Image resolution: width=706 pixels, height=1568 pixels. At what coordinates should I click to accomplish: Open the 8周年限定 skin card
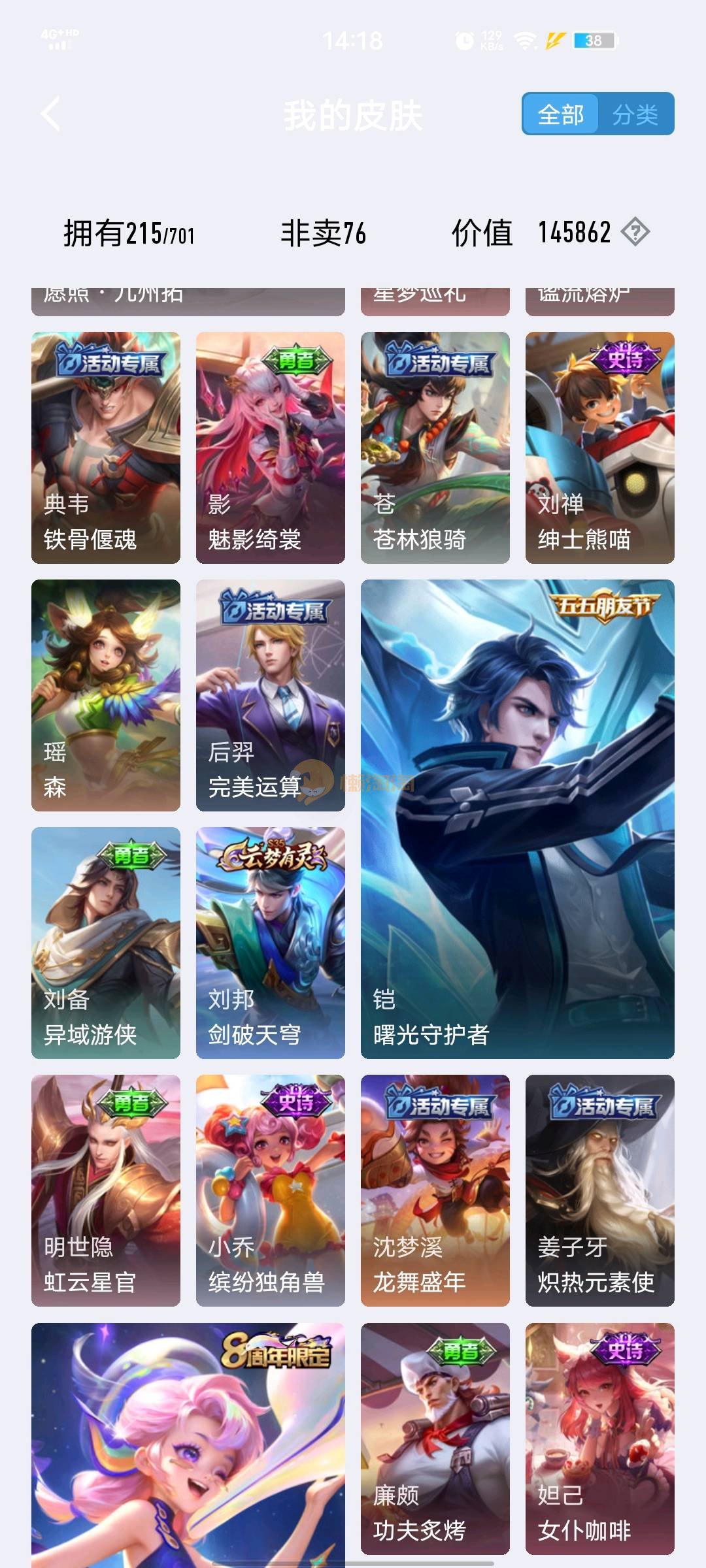[188, 1444]
